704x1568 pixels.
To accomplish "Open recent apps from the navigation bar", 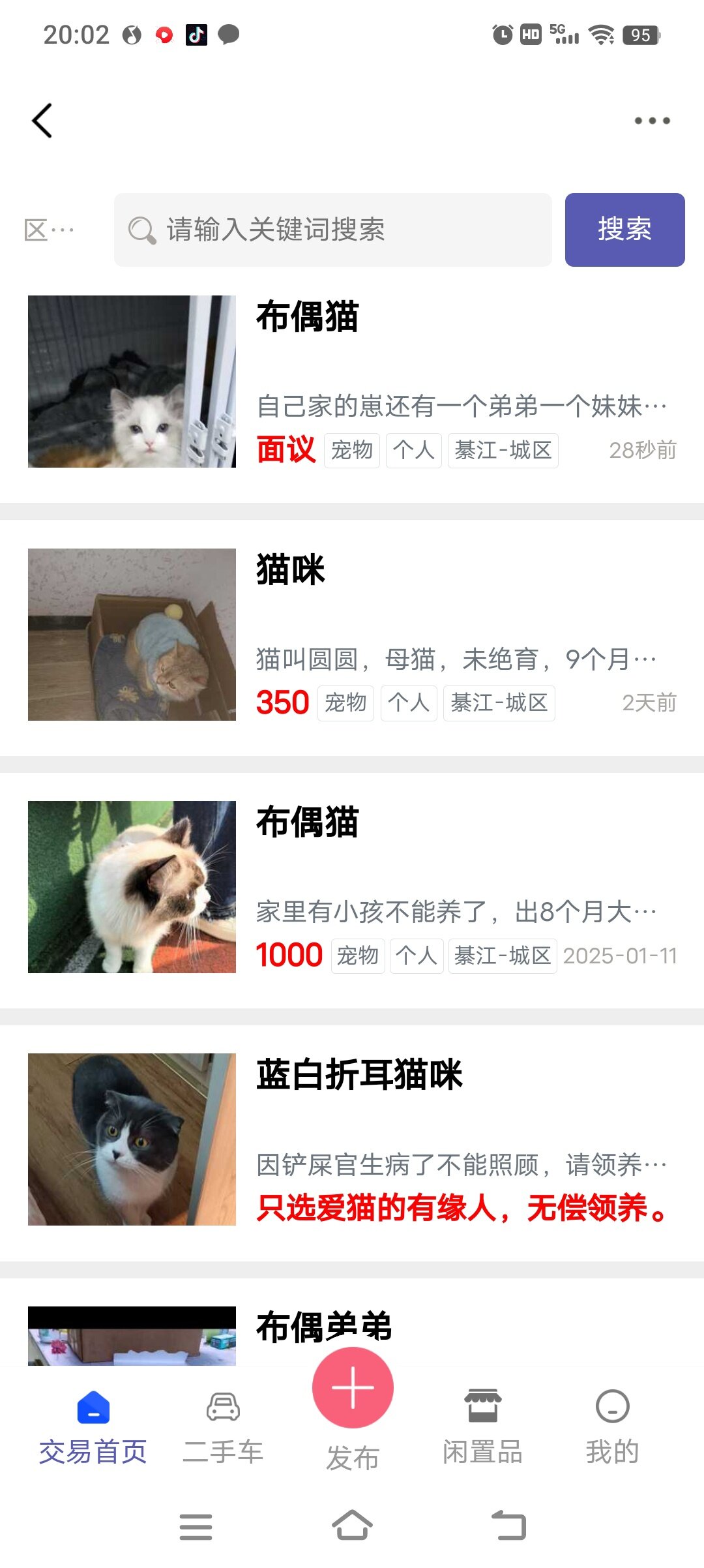I will [x=196, y=1526].
